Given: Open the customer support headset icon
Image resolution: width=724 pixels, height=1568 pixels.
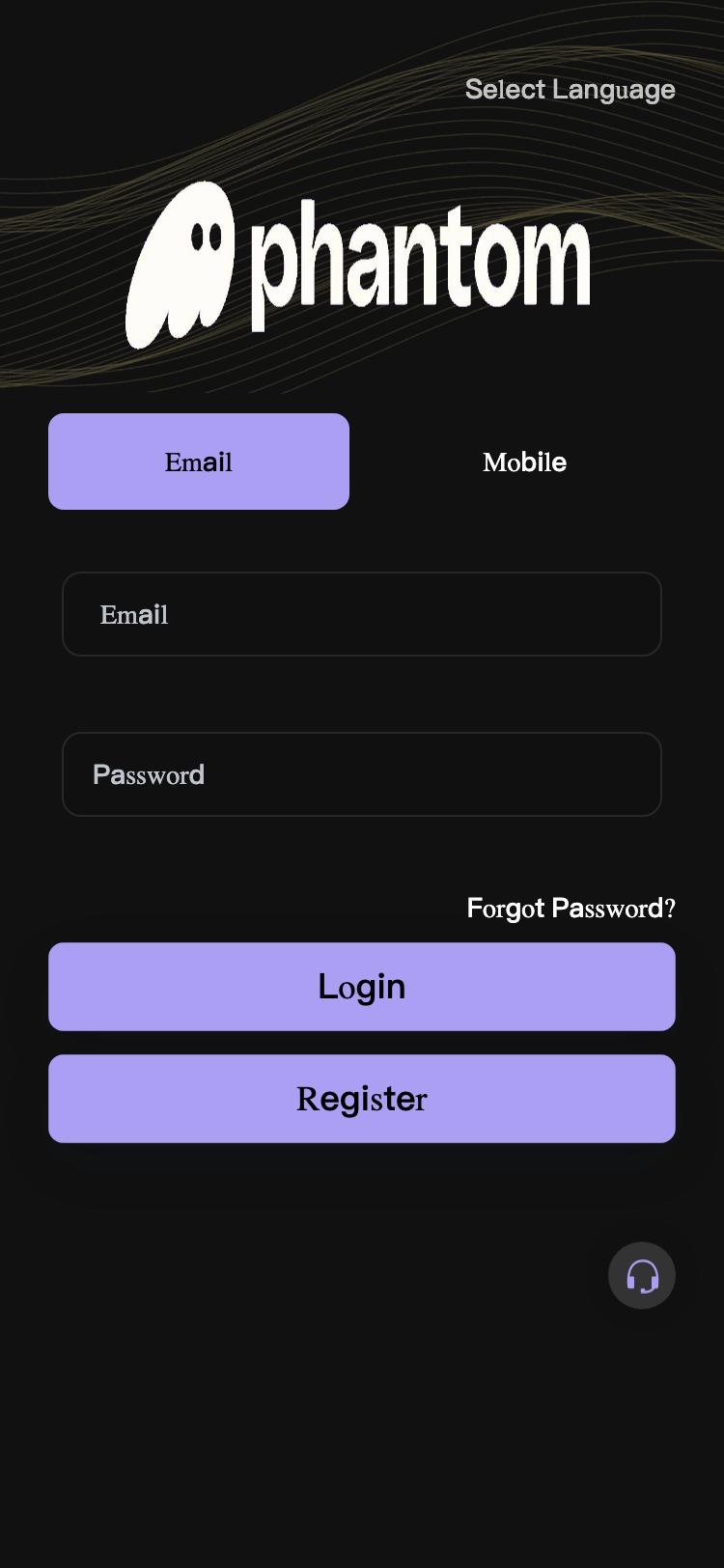Looking at the screenshot, I should pyautogui.click(x=642, y=1275).
